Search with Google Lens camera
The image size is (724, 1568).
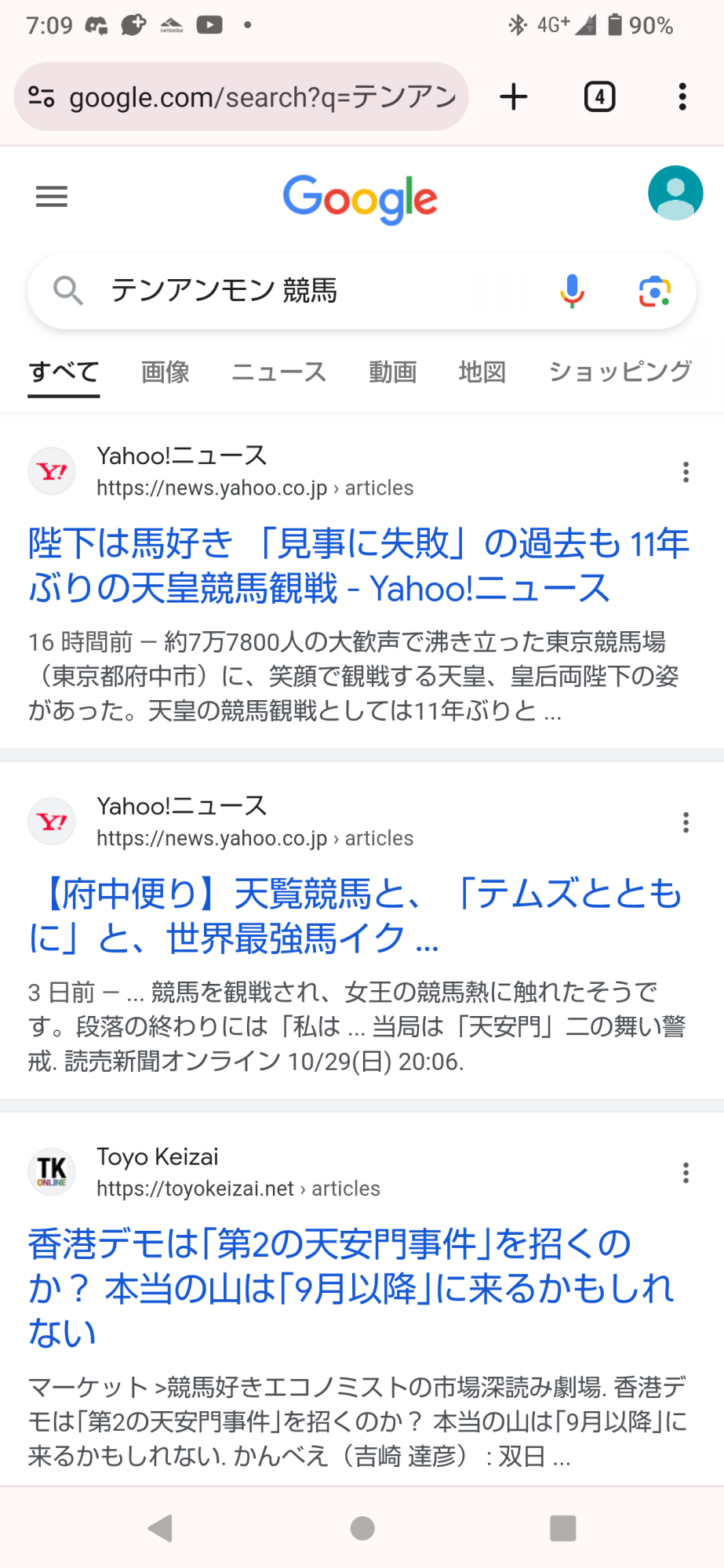tap(655, 291)
